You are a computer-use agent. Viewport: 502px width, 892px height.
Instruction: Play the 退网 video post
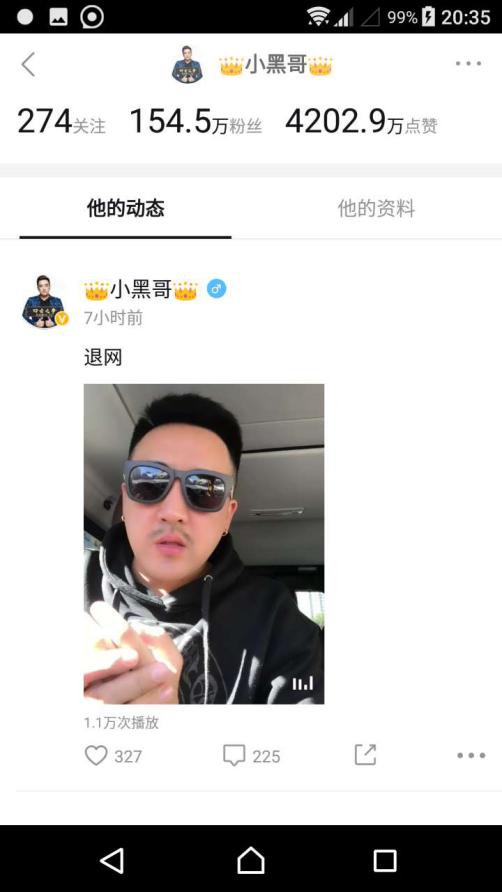pos(204,543)
